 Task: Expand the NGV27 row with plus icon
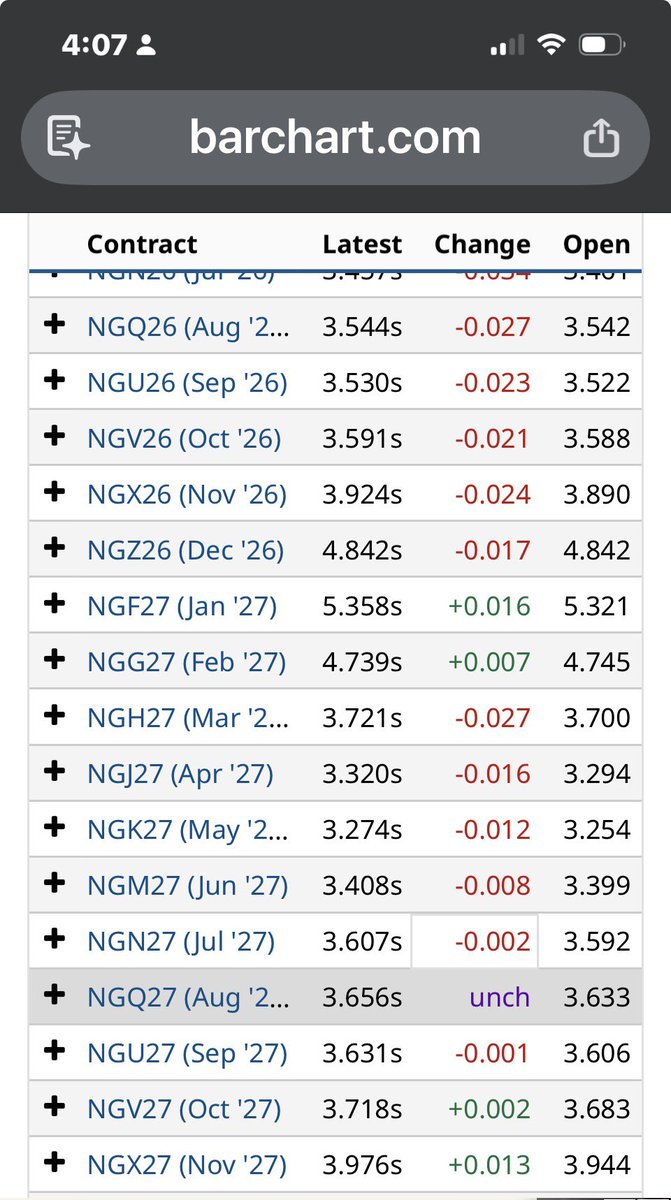click(55, 1108)
